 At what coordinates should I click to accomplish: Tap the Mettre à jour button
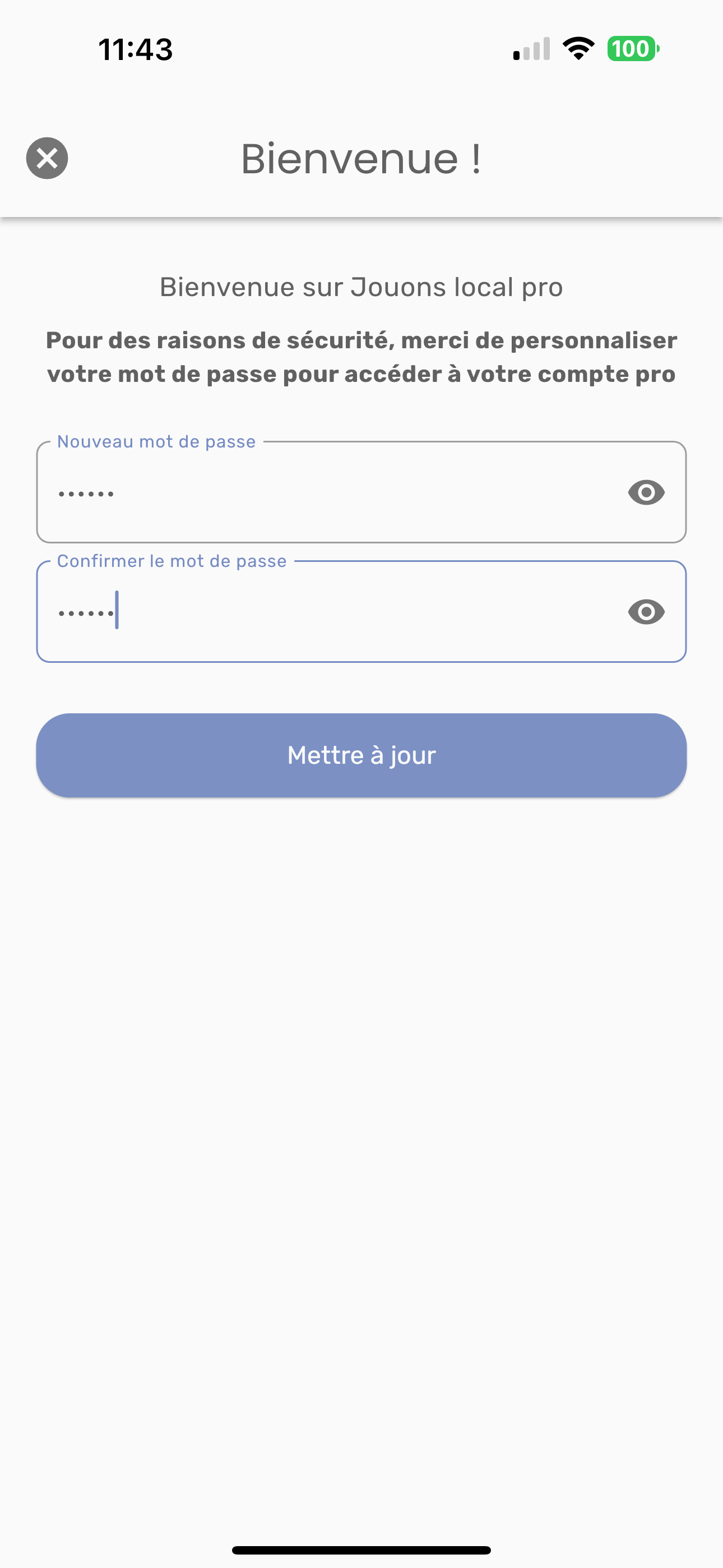click(x=361, y=755)
